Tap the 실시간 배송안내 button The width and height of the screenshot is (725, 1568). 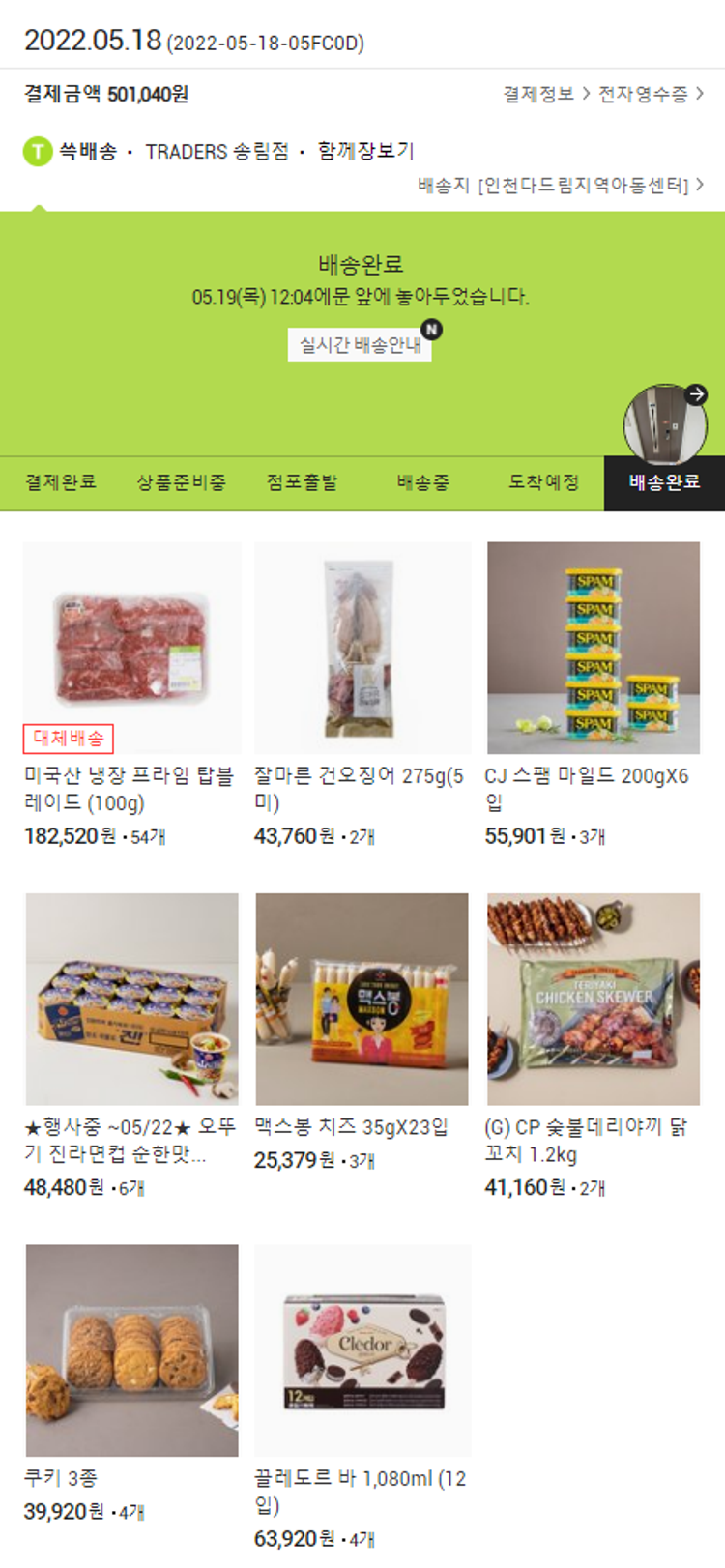coord(360,345)
